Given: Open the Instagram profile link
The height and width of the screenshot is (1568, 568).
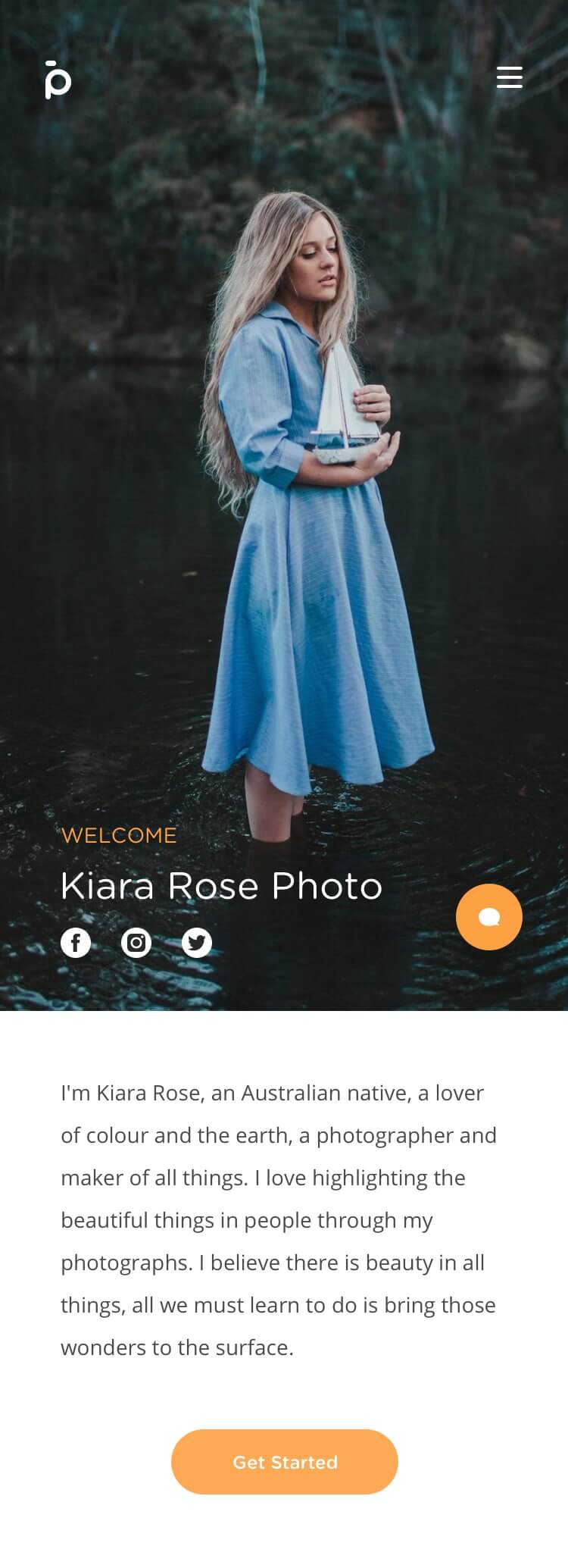Looking at the screenshot, I should [136, 943].
